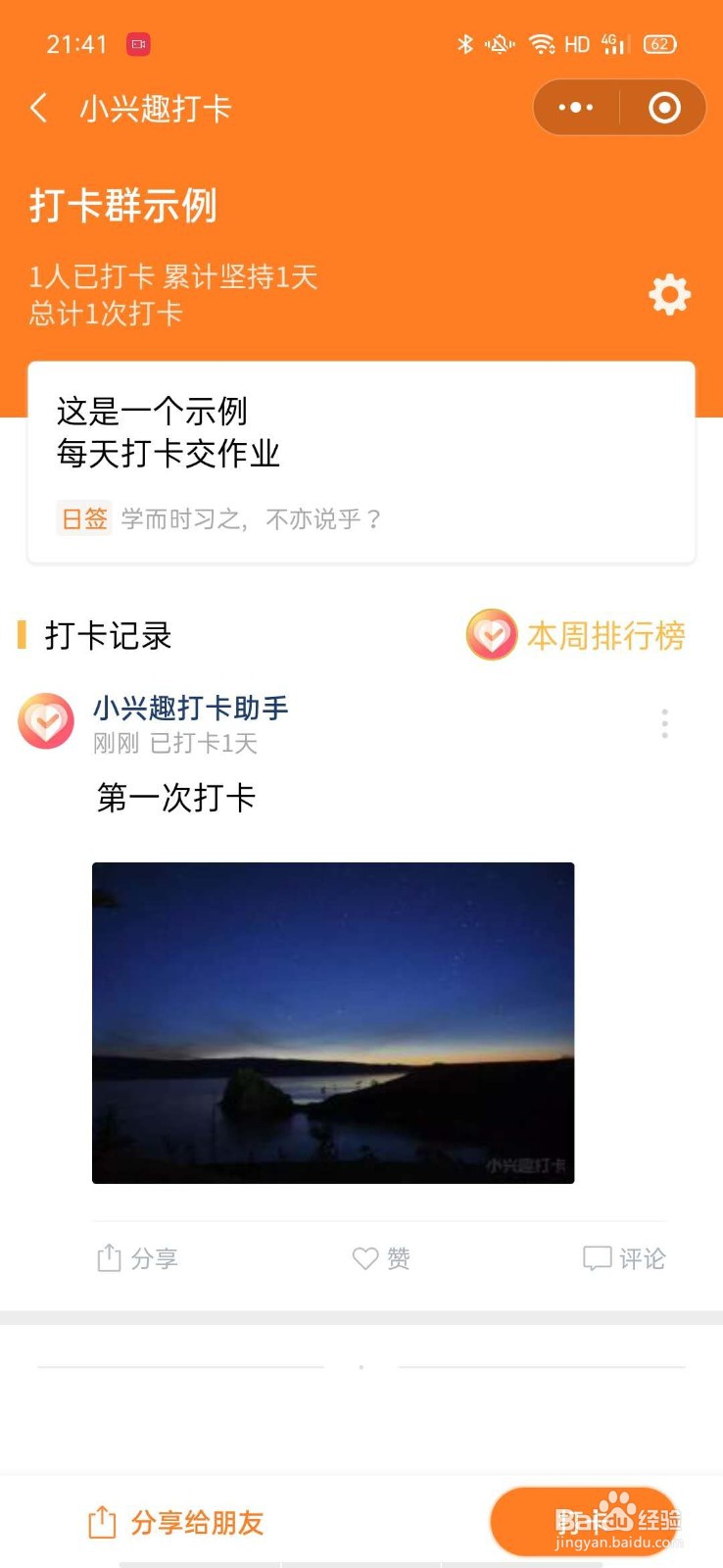View 本周排行榜 weekly ranking
Viewport: 723px width, 1568px height.
click(577, 635)
